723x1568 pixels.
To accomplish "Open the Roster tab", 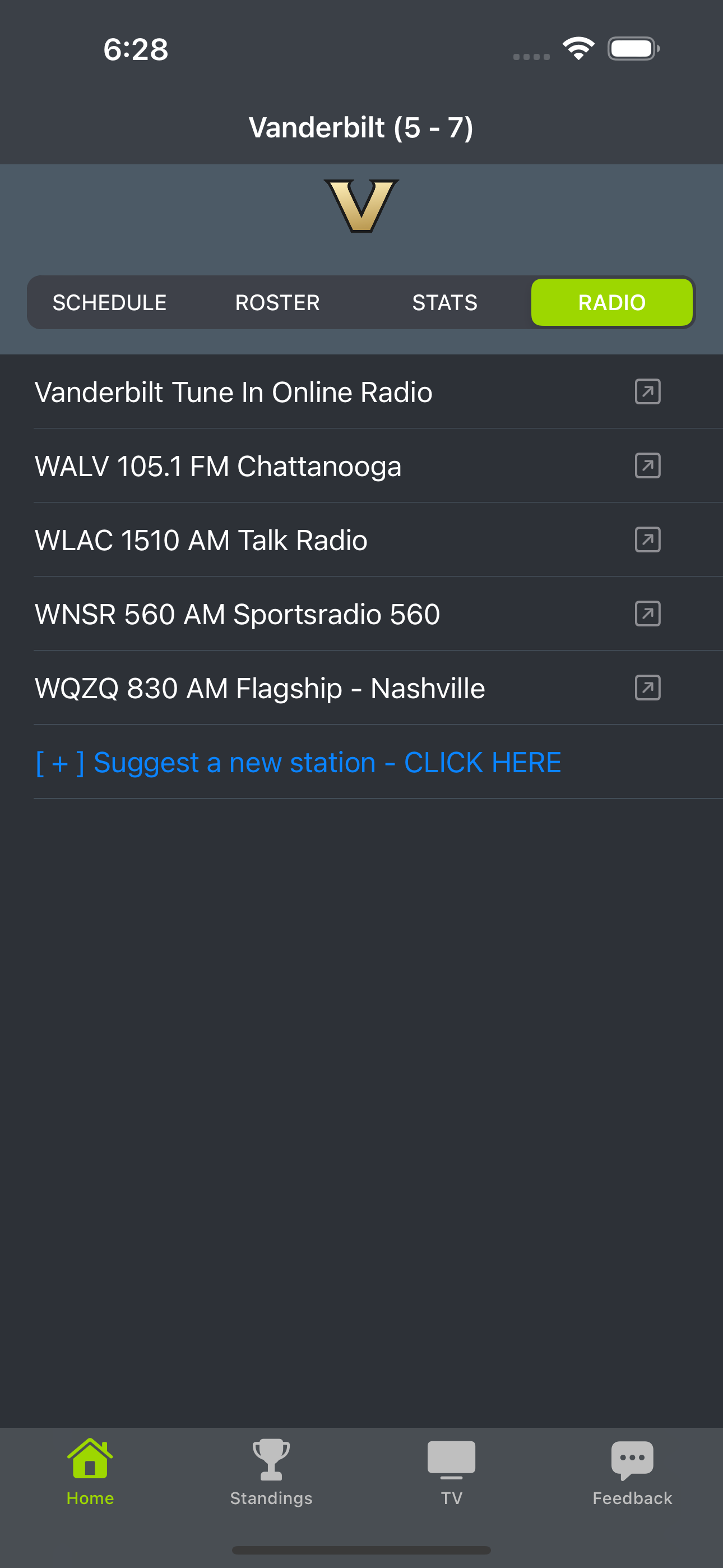I will [277, 302].
